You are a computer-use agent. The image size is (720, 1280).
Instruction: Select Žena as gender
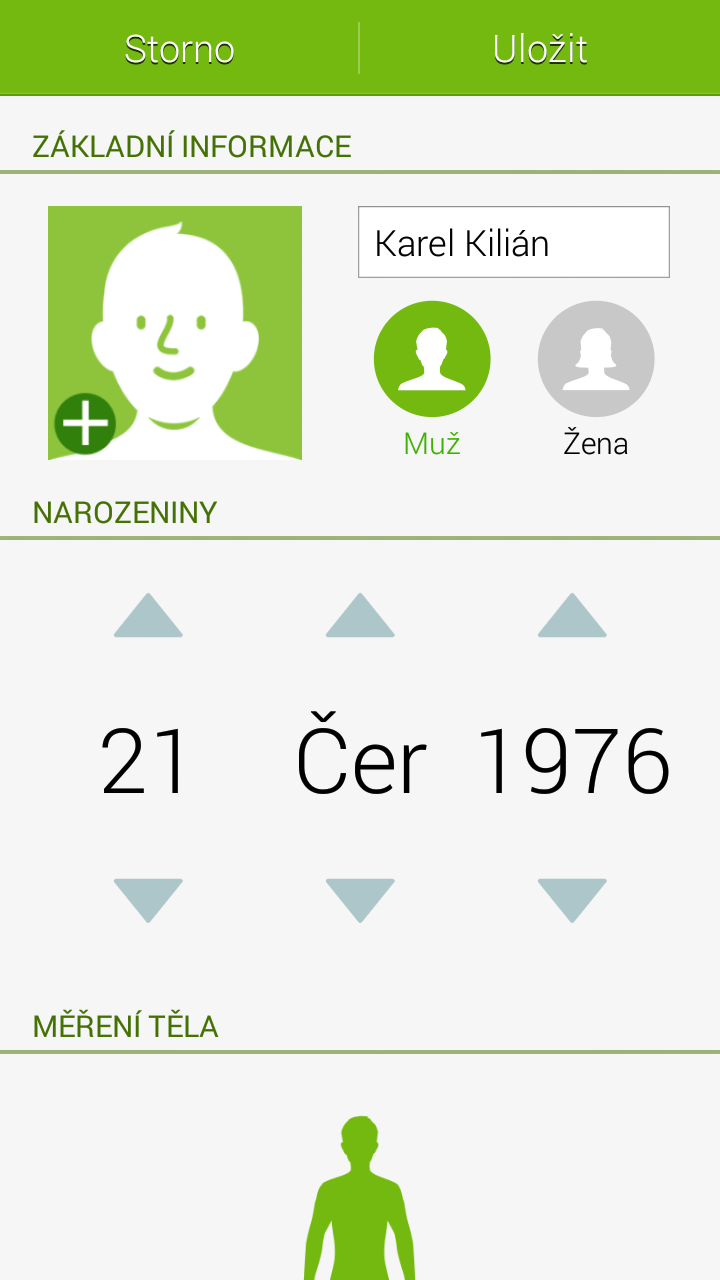click(596, 360)
